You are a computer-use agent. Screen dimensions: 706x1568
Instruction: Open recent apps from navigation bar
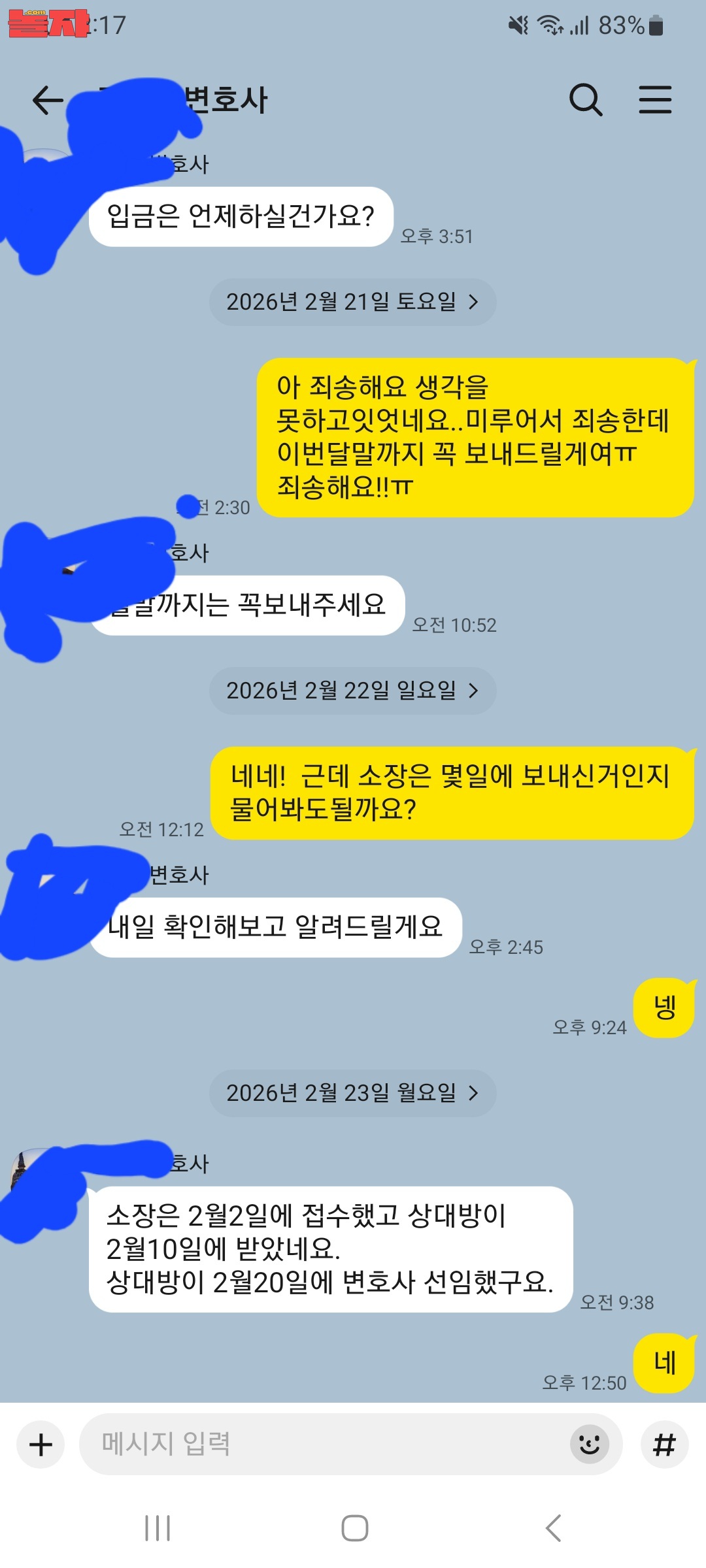point(158,1528)
